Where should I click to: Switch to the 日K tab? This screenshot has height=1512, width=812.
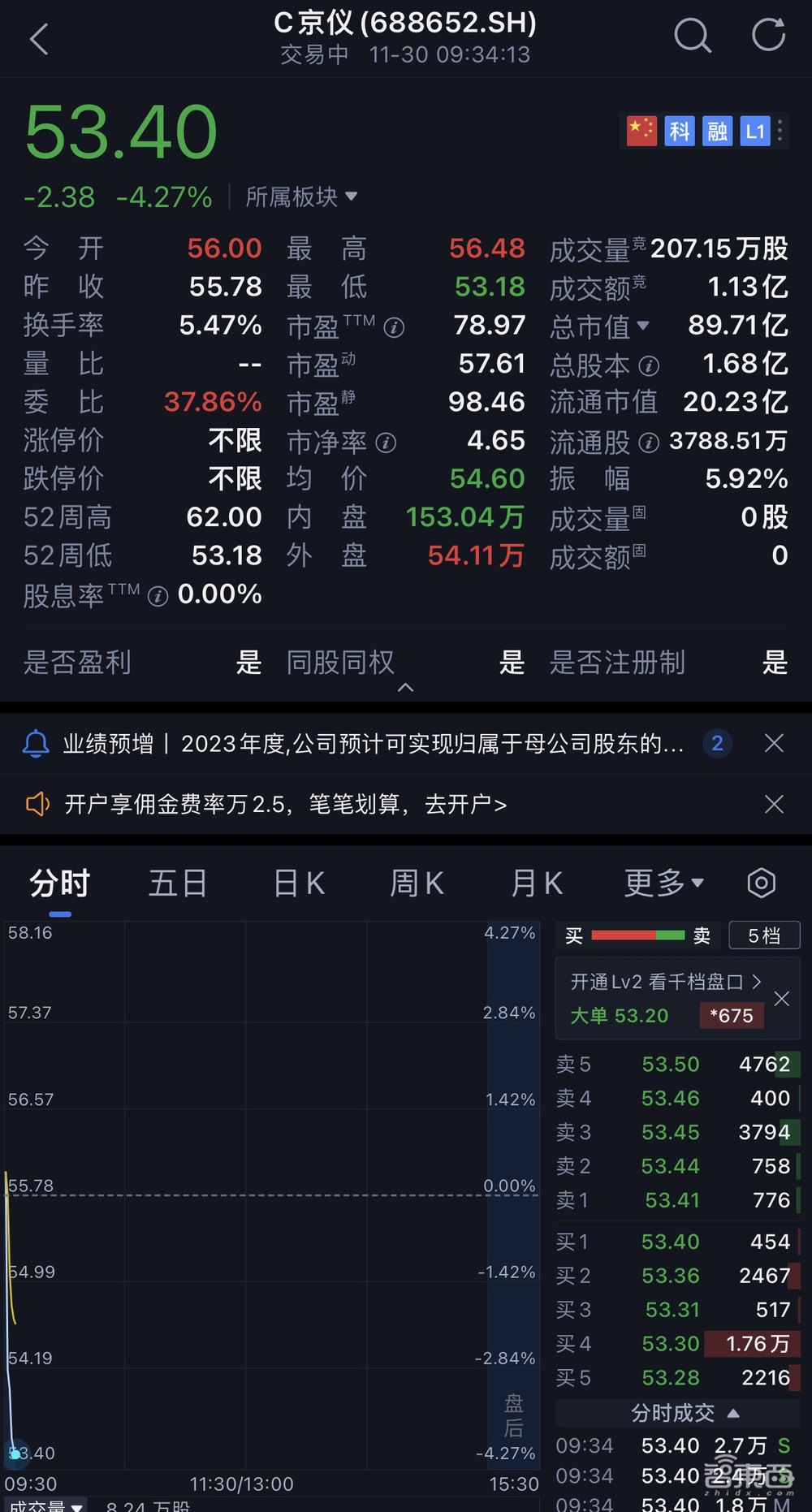[x=298, y=883]
